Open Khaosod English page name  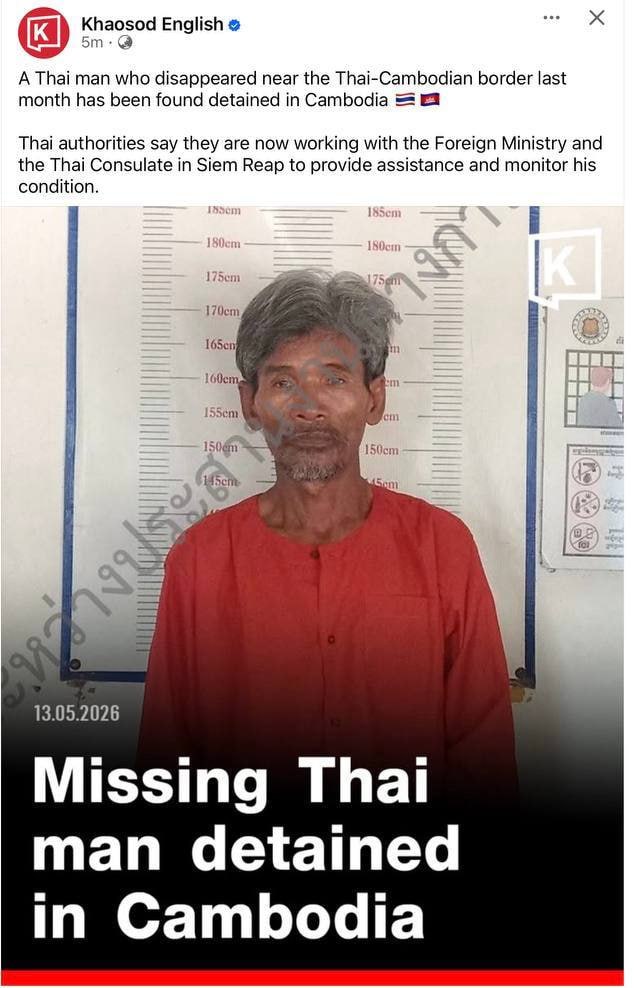coord(152,25)
